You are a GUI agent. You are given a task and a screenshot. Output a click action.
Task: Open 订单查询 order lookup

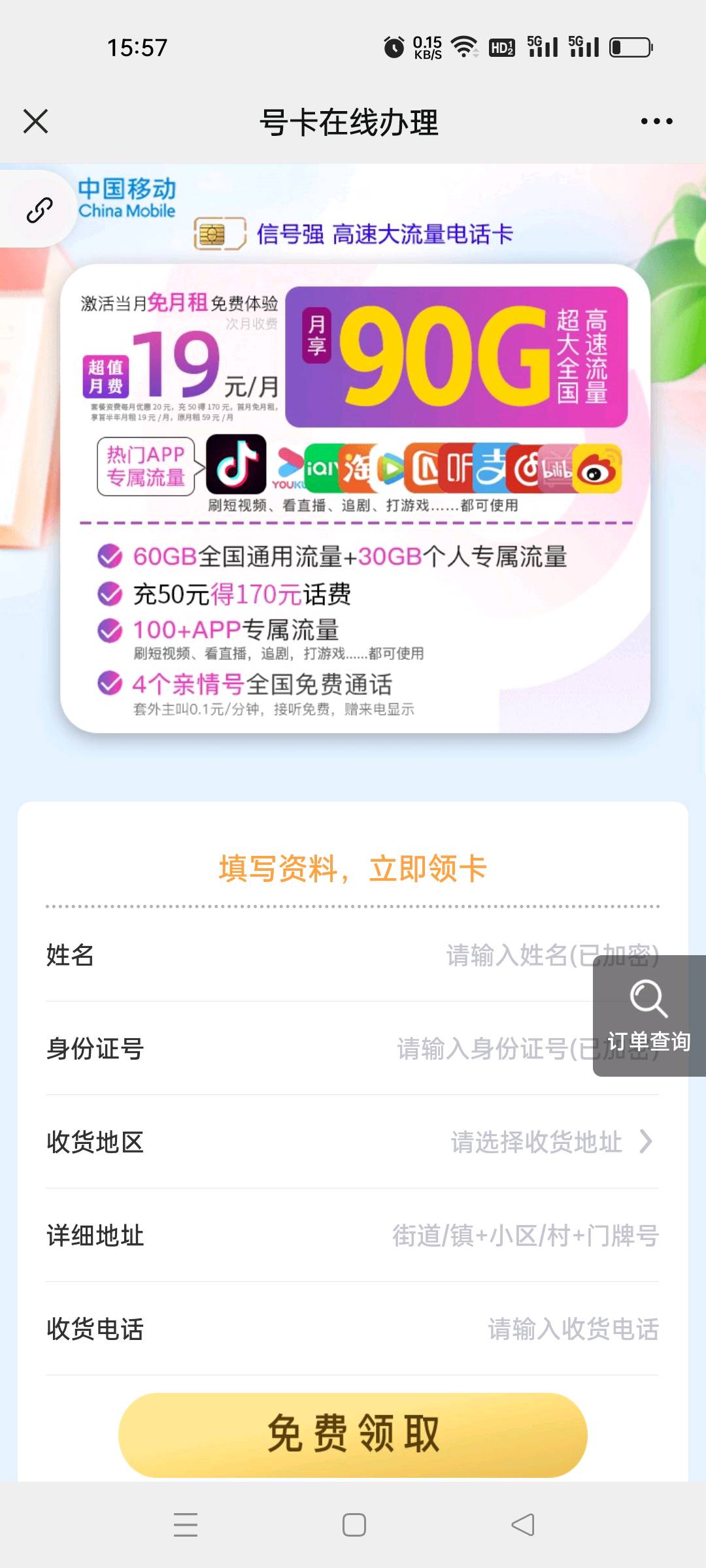coord(649,1015)
